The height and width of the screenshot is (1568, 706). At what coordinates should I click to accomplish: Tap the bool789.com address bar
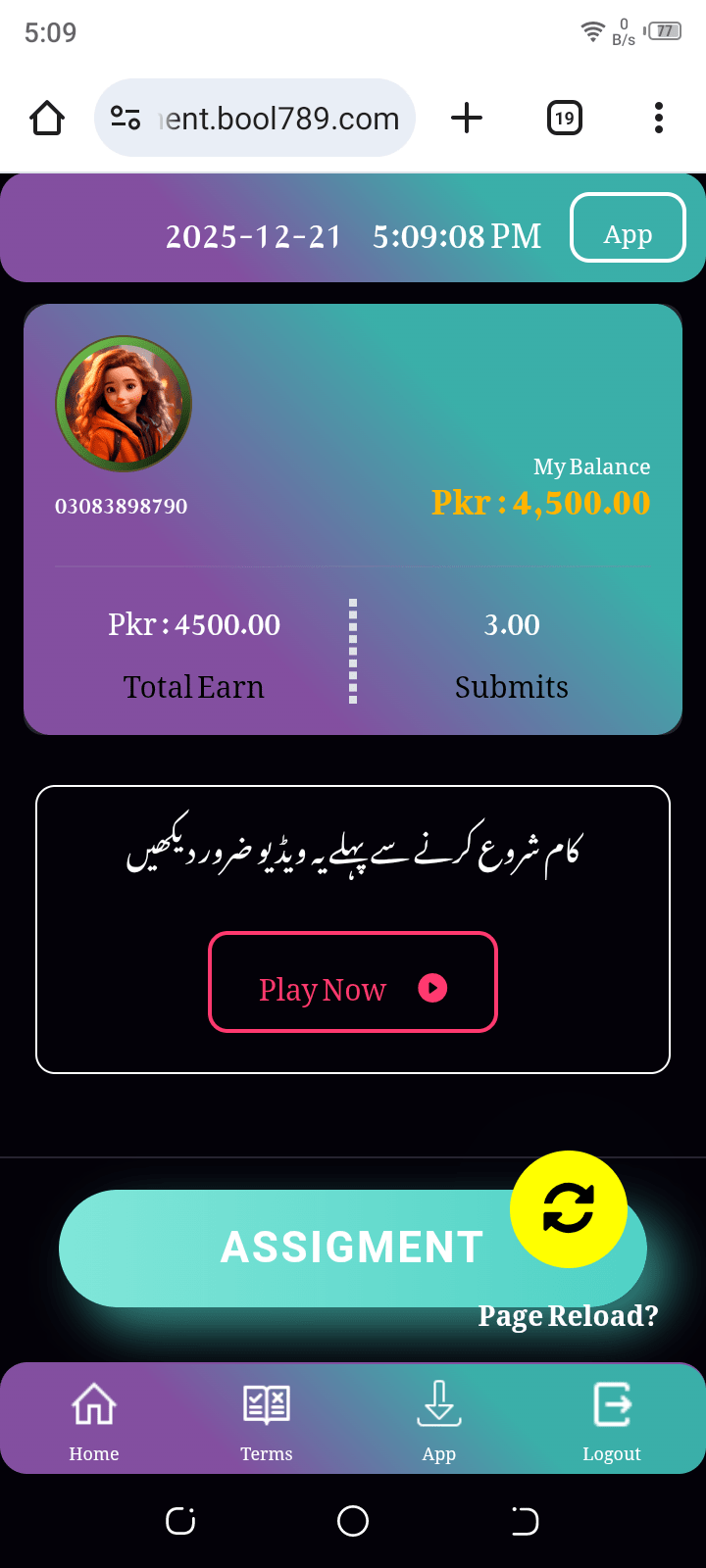click(255, 119)
